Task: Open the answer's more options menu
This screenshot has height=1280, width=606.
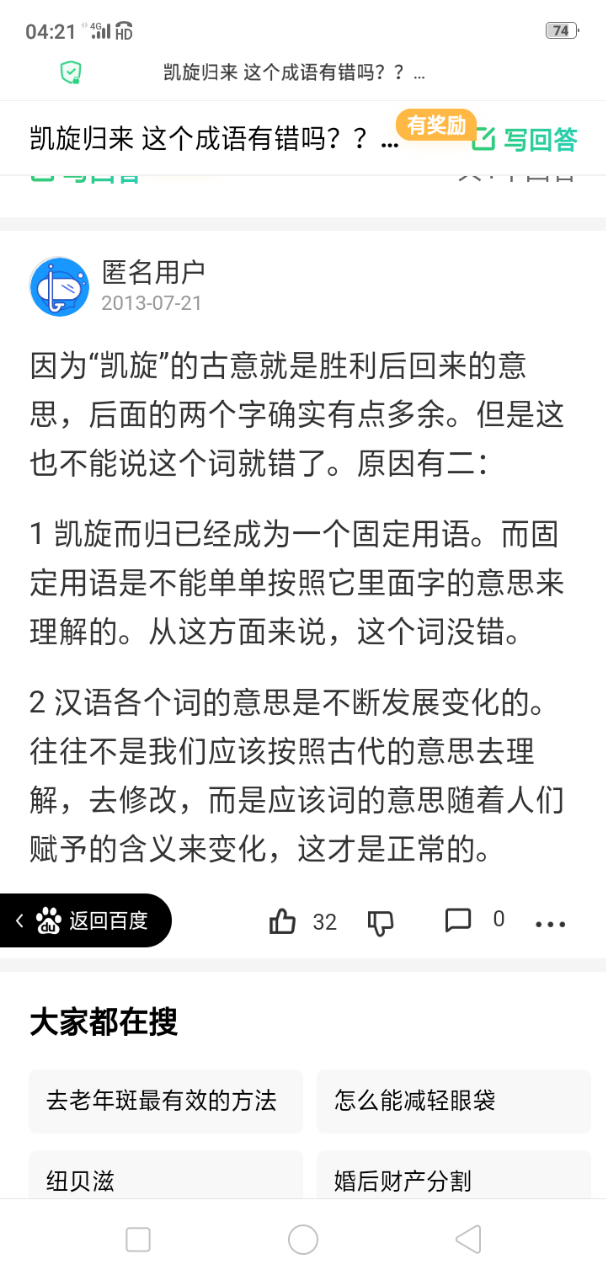Action: (x=550, y=924)
